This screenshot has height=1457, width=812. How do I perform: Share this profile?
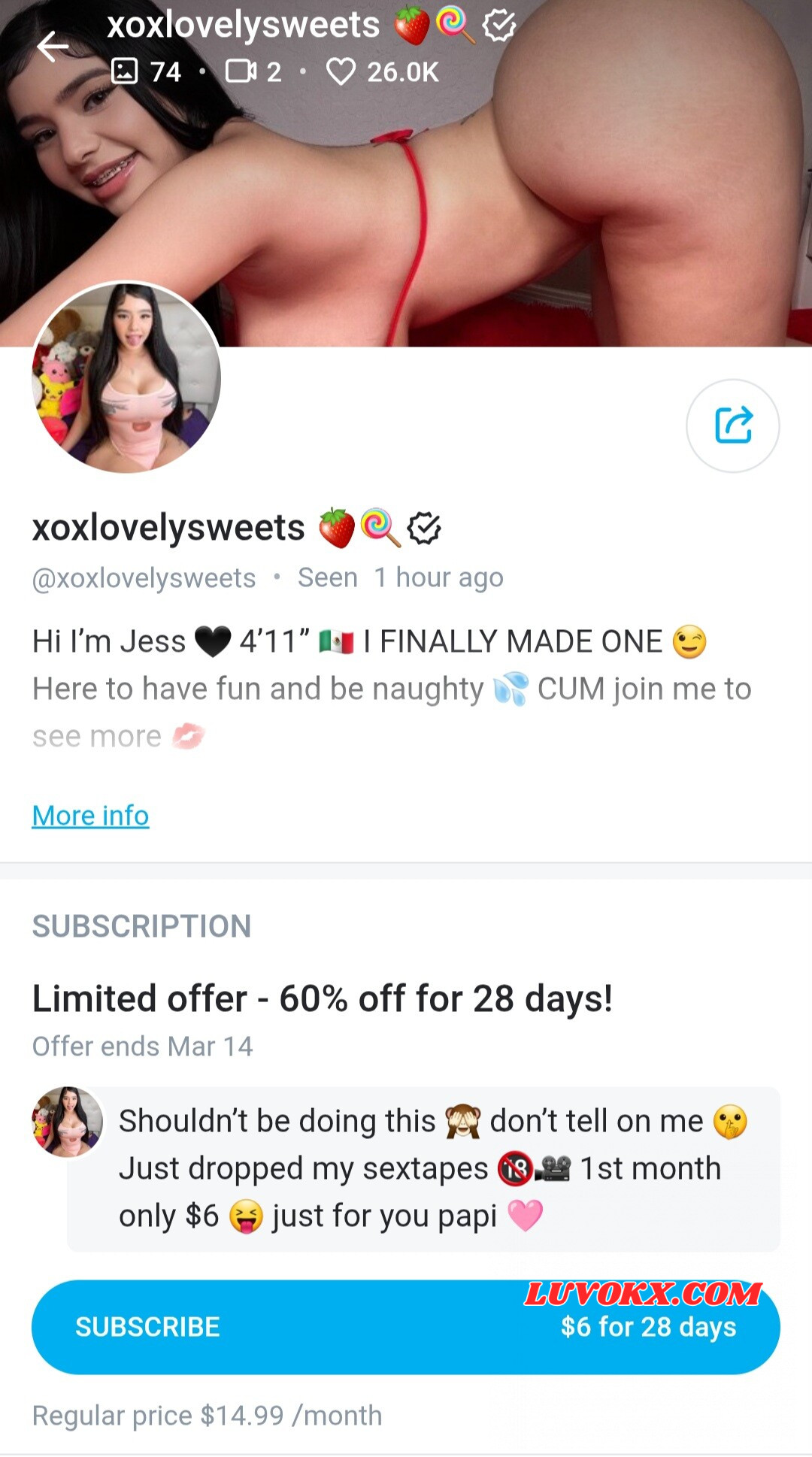(732, 426)
